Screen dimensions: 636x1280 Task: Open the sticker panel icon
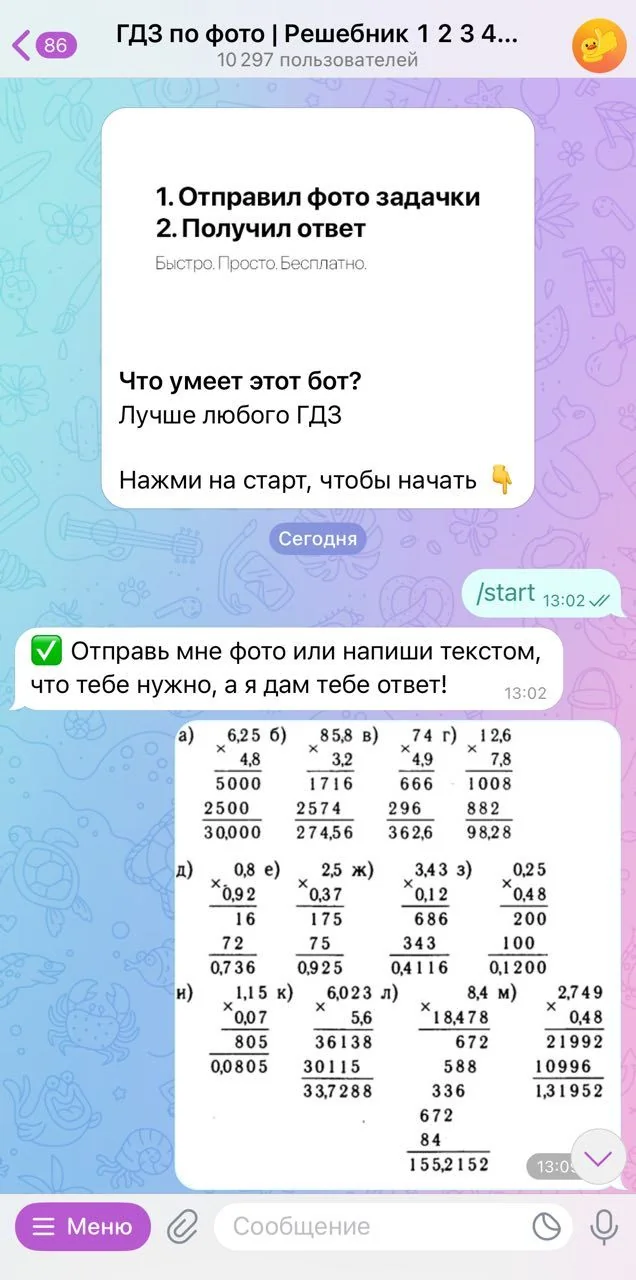[546, 1227]
